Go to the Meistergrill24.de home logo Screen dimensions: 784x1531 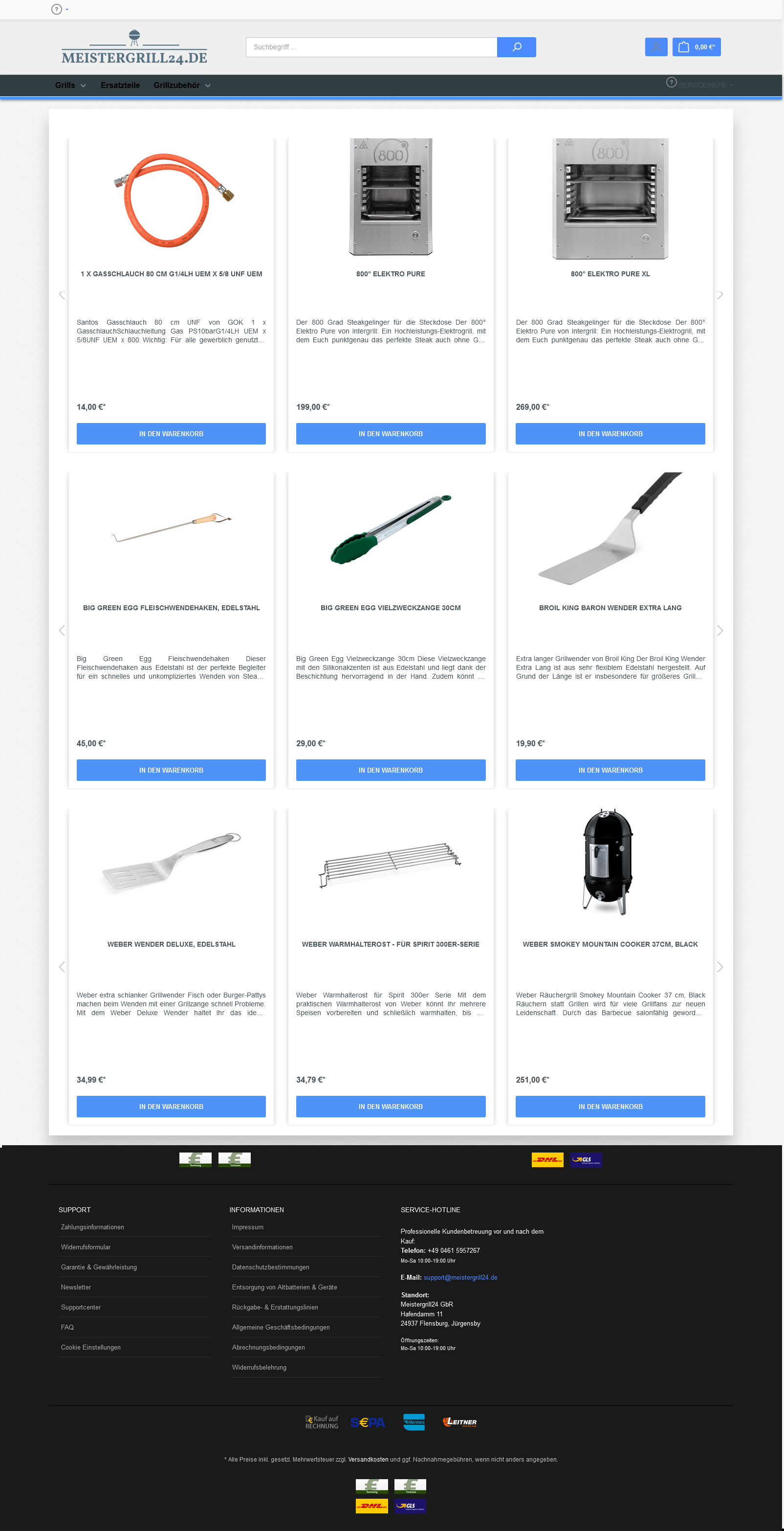coord(134,47)
